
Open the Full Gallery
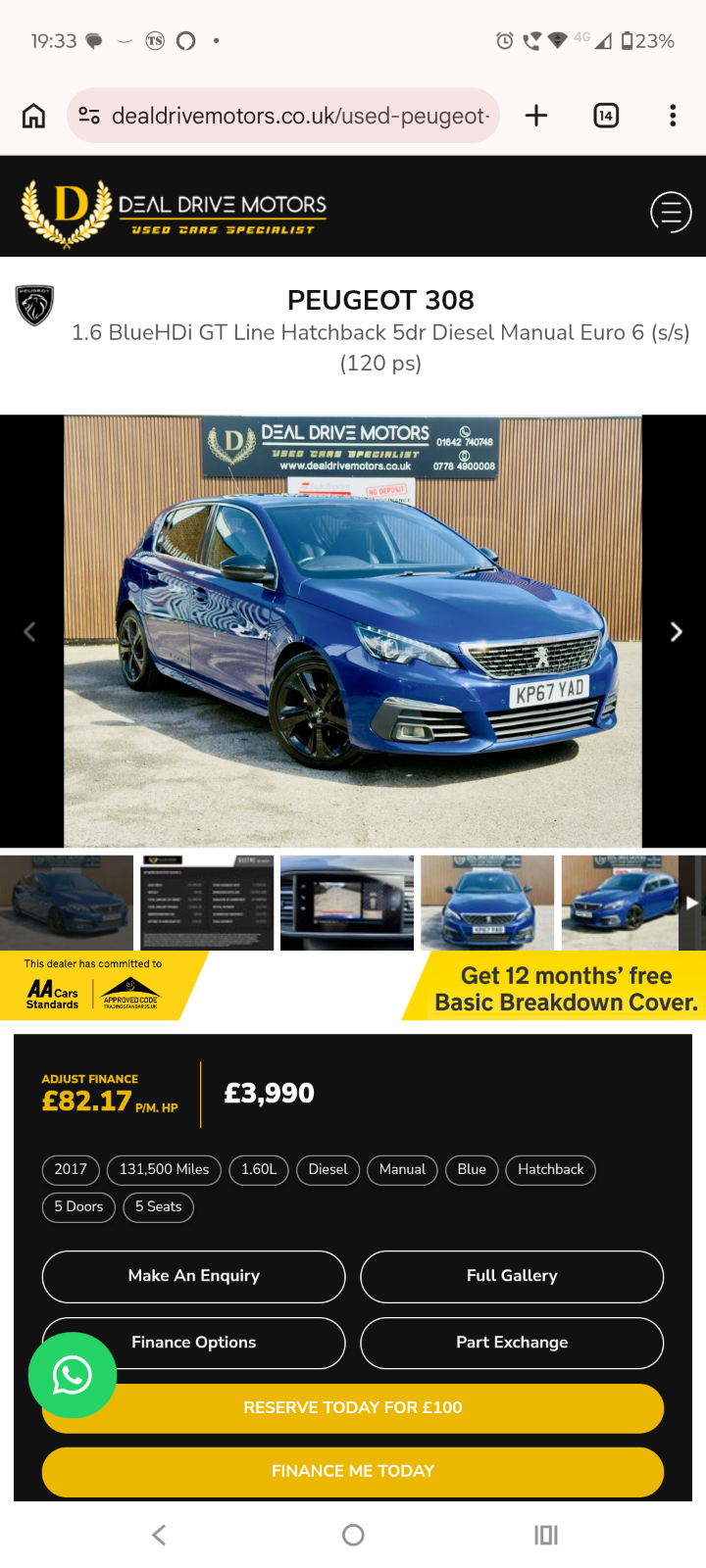pyautogui.click(x=512, y=1276)
